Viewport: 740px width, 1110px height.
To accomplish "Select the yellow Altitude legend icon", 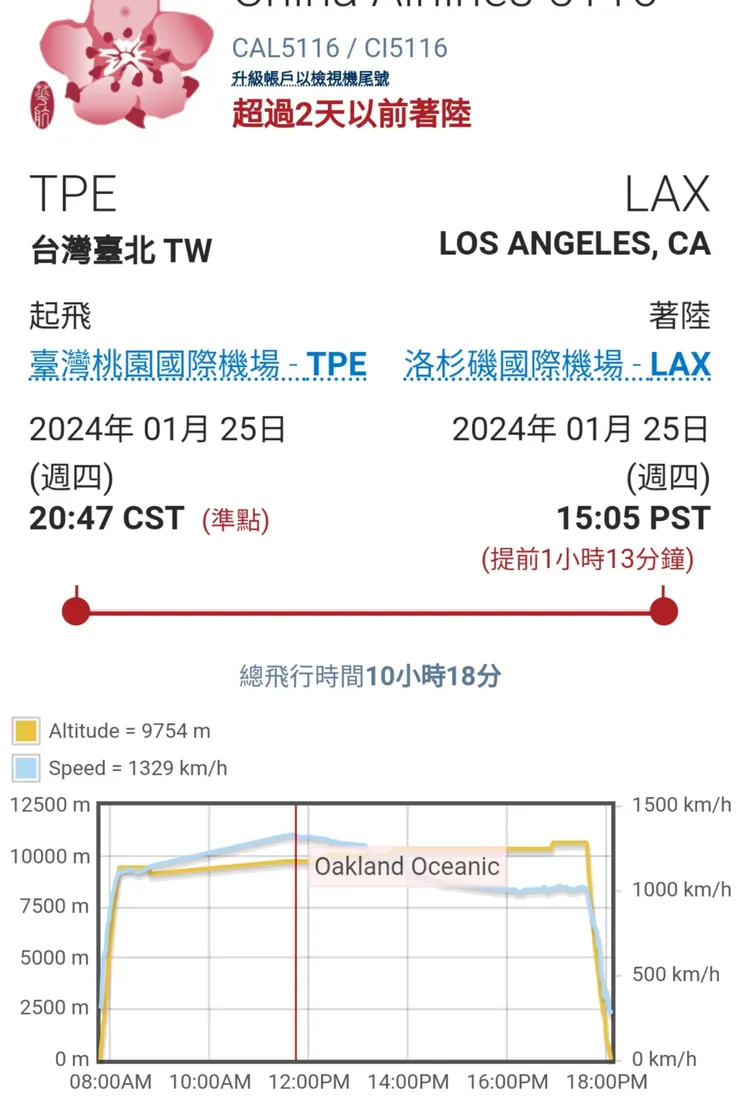I will 25,731.
